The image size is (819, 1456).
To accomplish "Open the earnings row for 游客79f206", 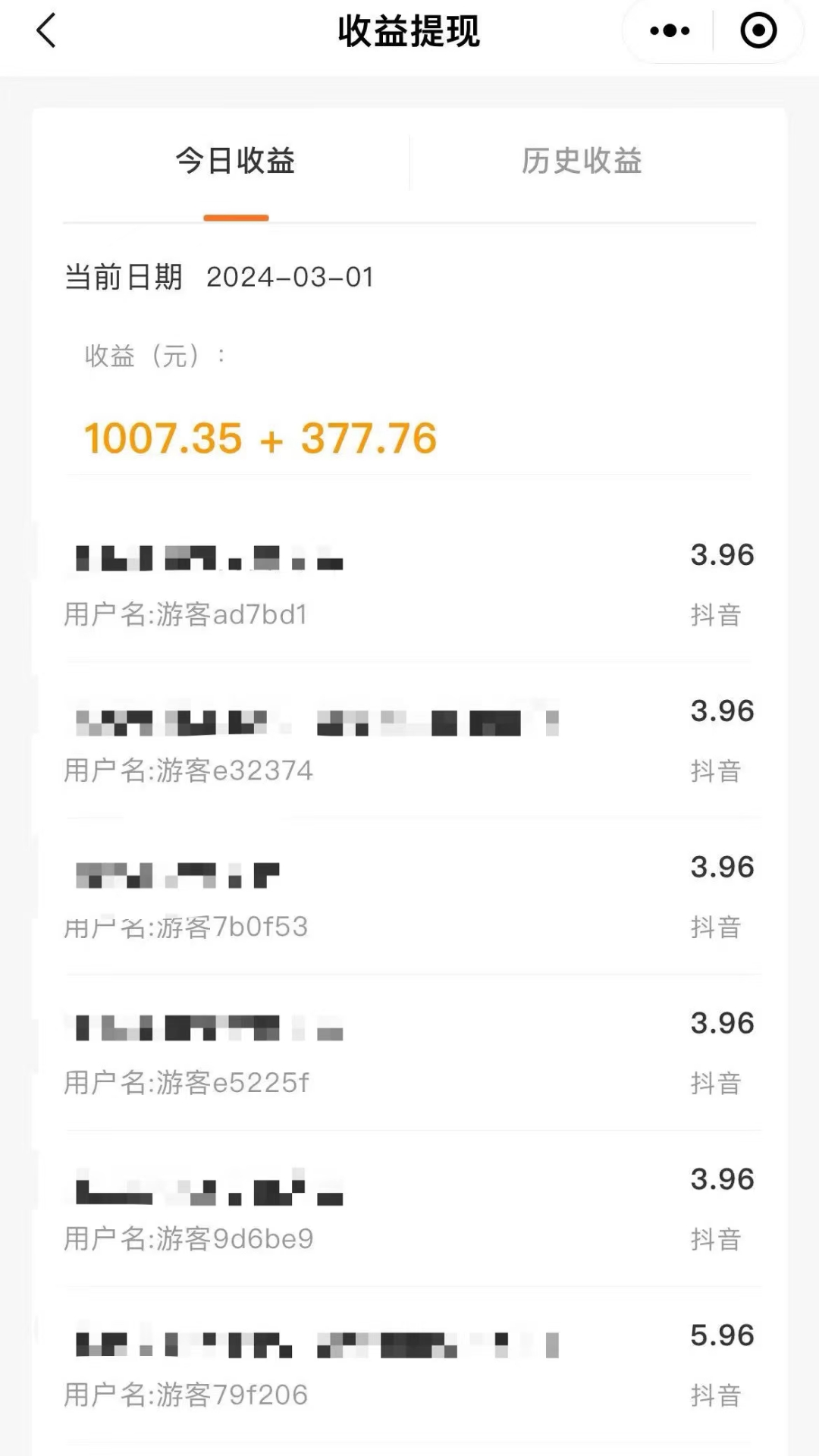I will (x=409, y=1365).
